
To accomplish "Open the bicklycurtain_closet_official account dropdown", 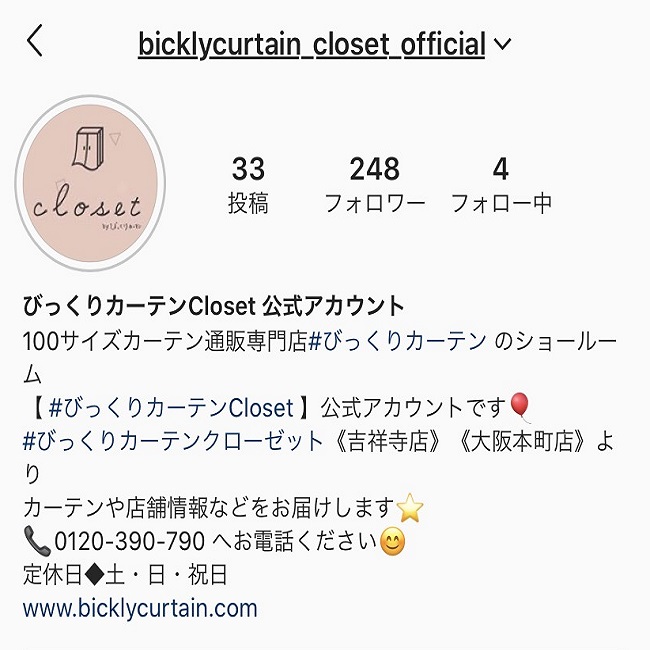I will pyautogui.click(x=501, y=45).
